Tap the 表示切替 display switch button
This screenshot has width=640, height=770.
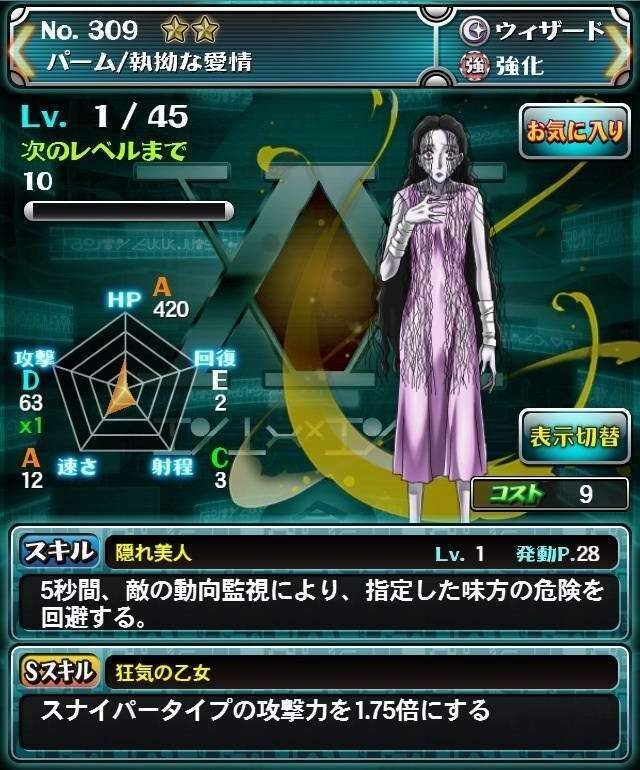[573, 437]
